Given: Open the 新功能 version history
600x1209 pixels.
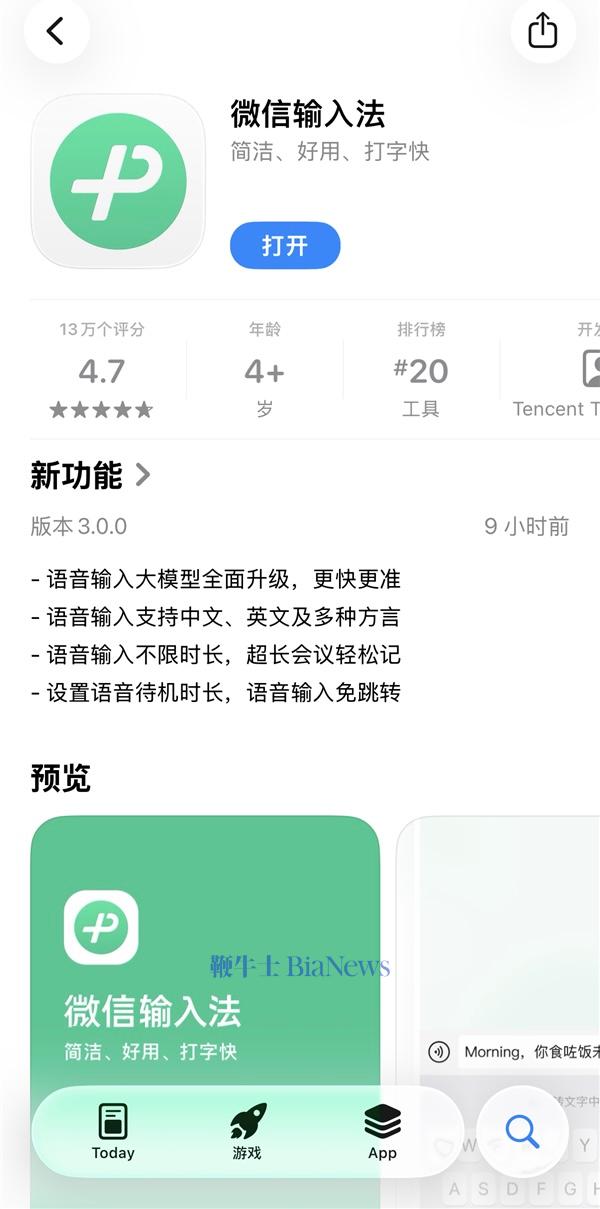Looking at the screenshot, I should (90, 475).
